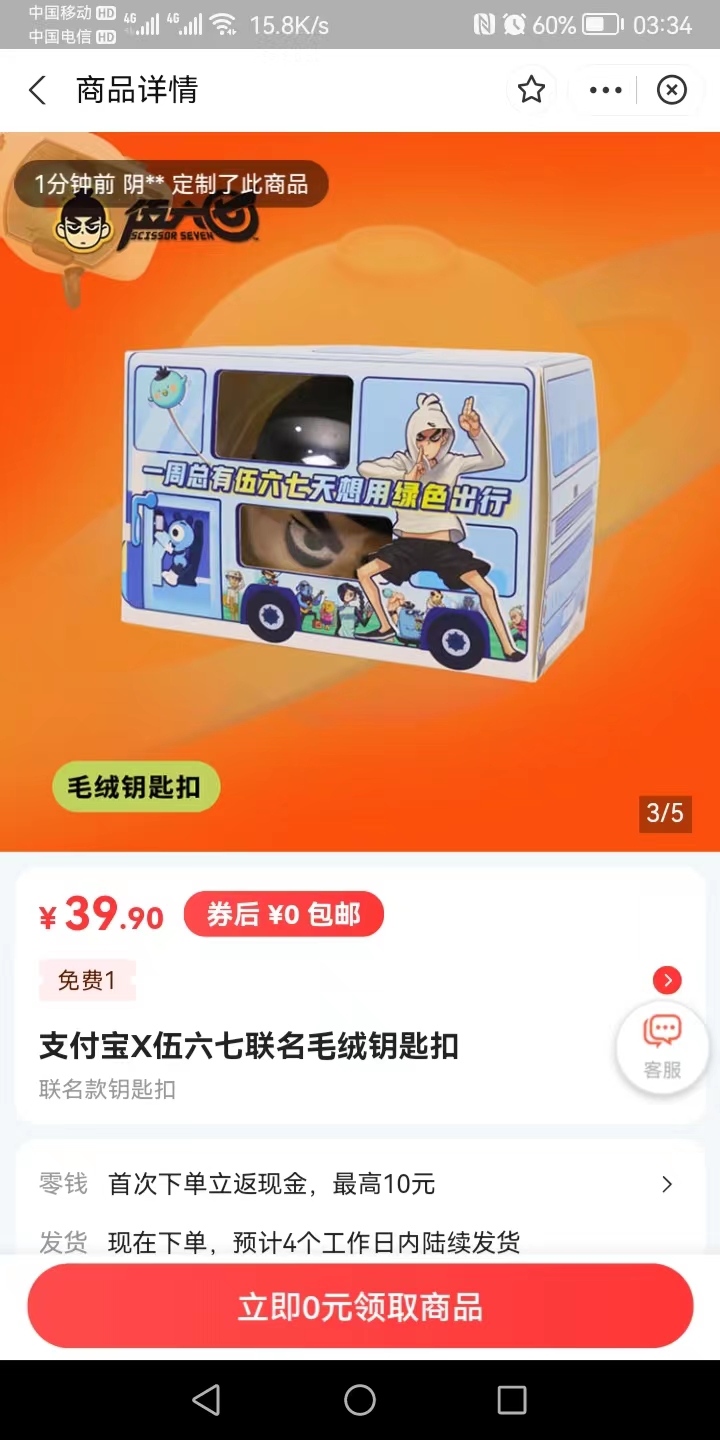
Task: Tap the red arrow beside 免费1
Action: (x=667, y=980)
